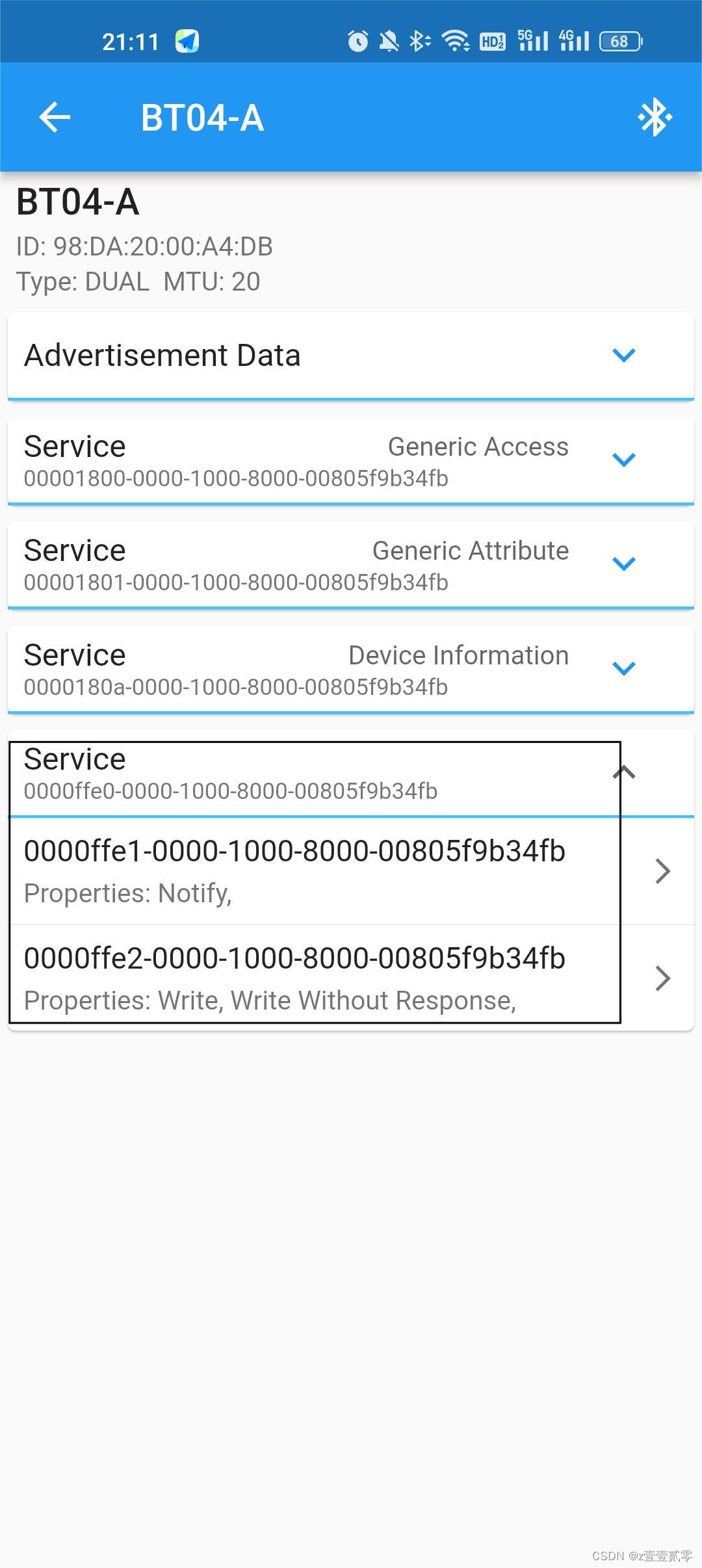Expand the Device Information service
The width and height of the screenshot is (702, 1568).
623,668
